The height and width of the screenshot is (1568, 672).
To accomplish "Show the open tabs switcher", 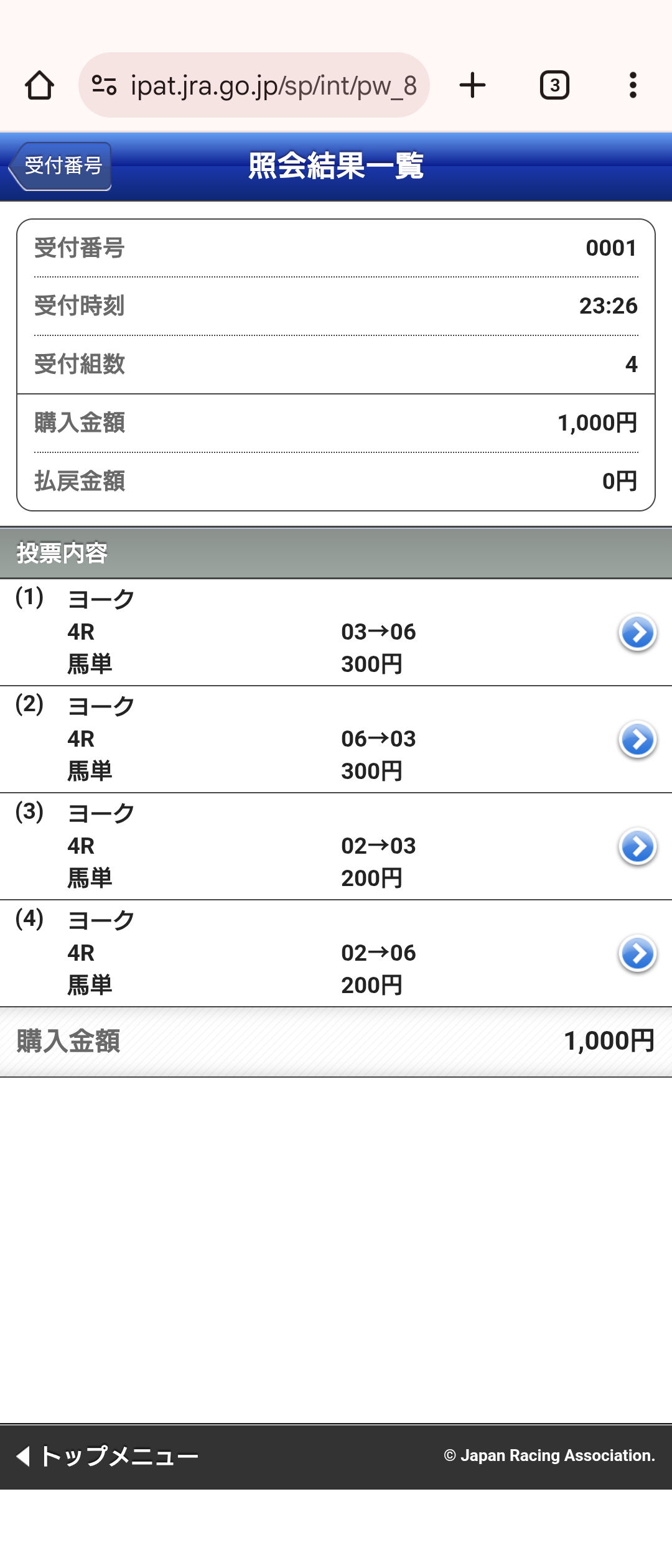I will [554, 85].
